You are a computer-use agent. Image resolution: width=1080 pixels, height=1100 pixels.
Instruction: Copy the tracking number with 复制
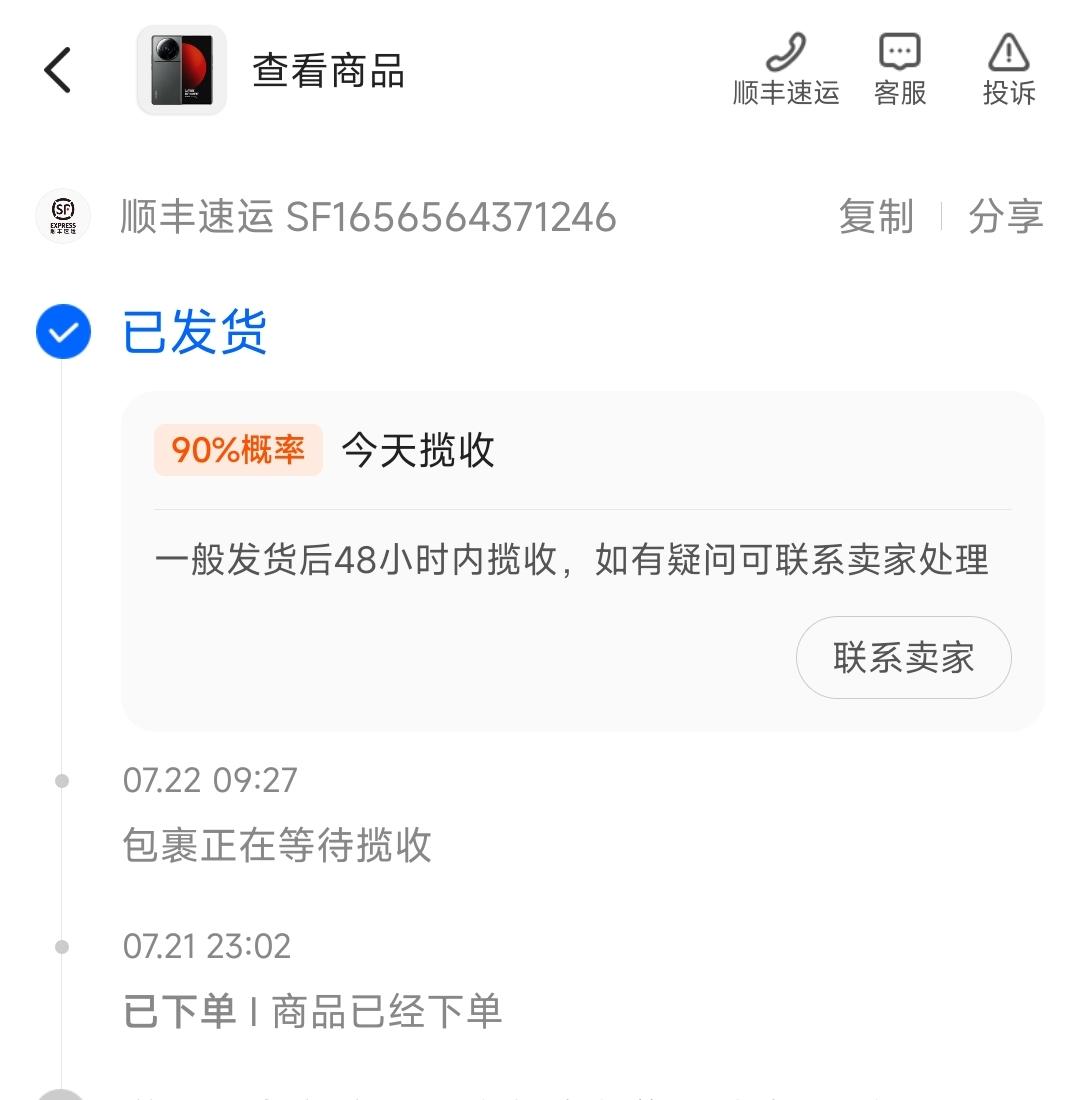pos(876,217)
